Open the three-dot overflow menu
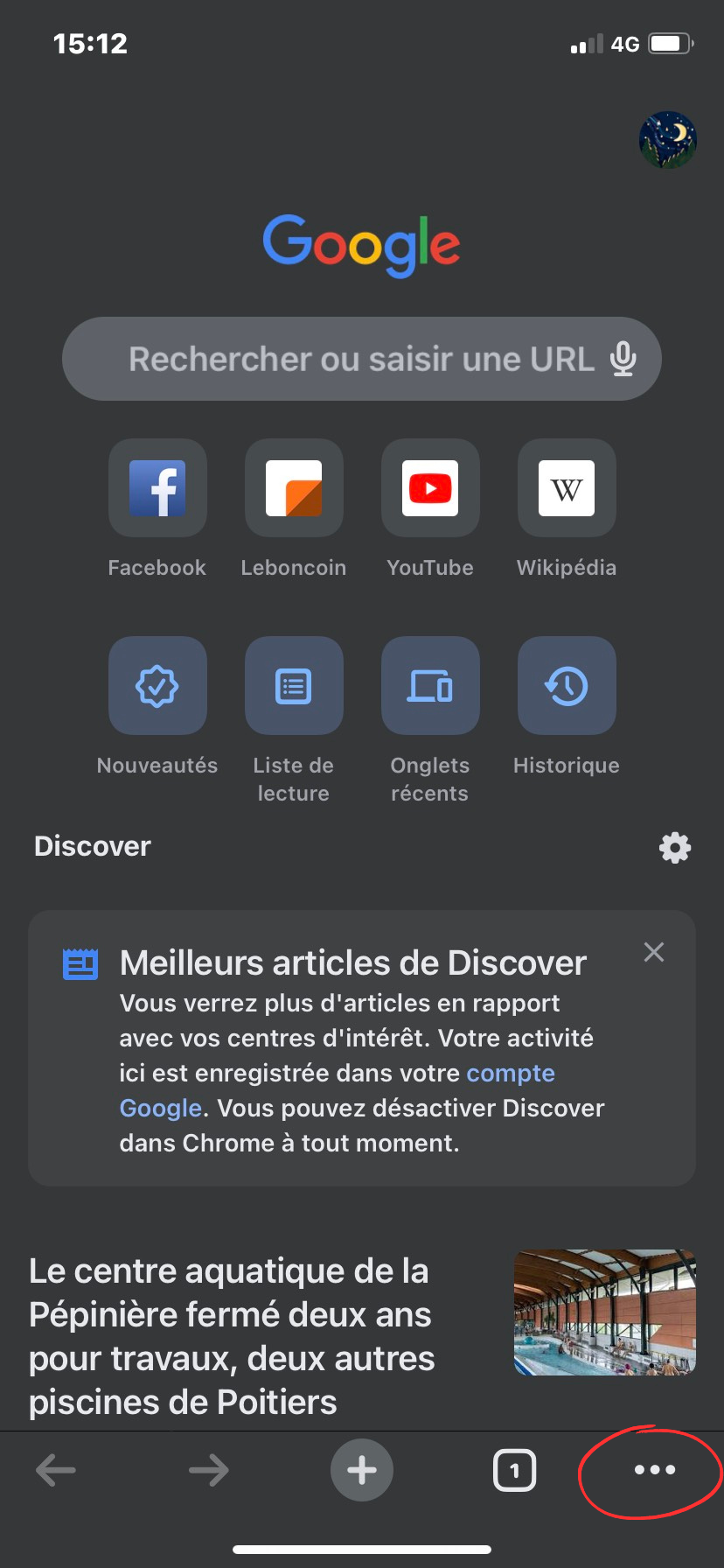 654,1470
